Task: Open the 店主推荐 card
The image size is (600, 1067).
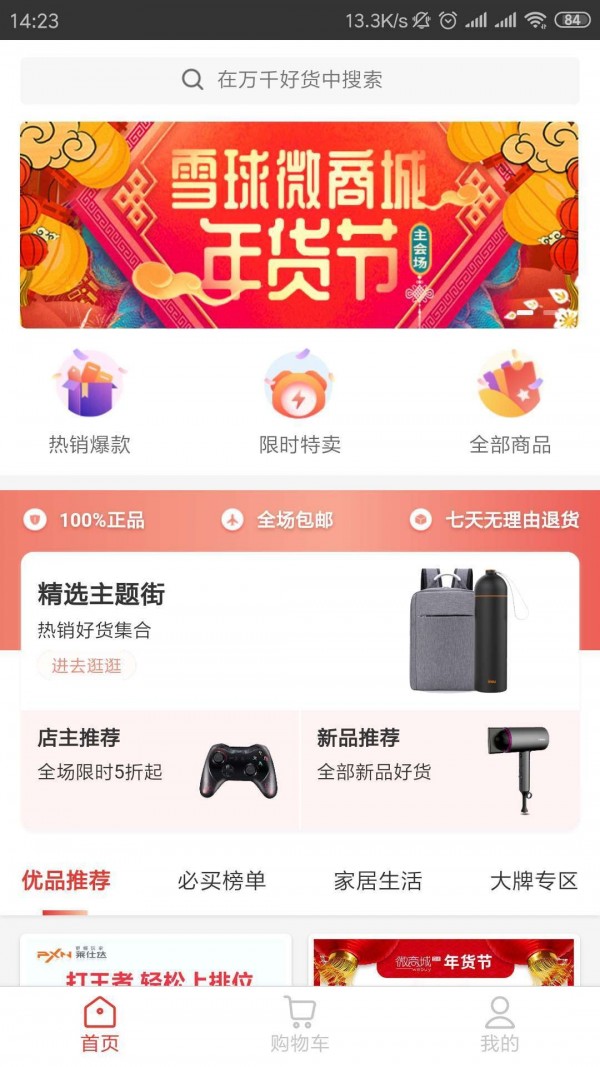Action: 160,770
